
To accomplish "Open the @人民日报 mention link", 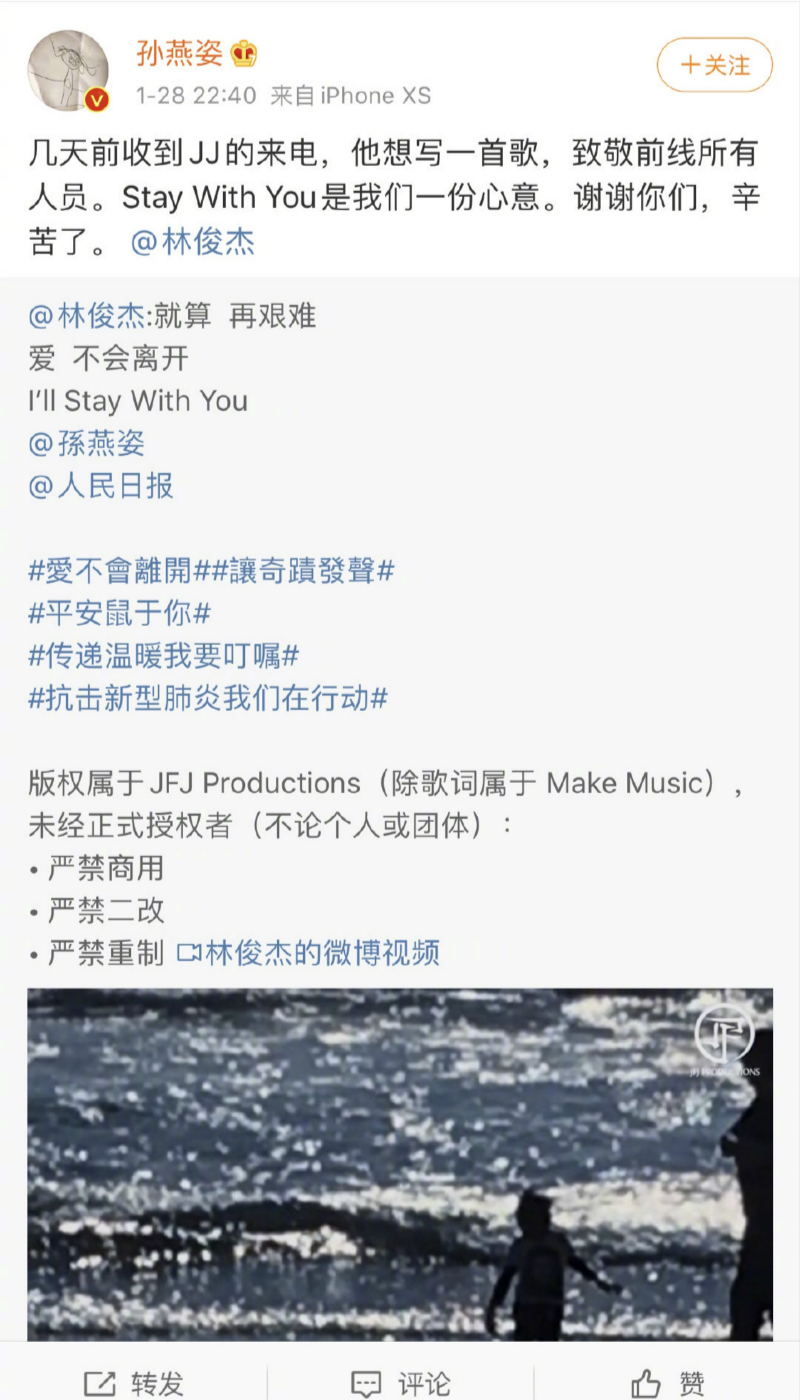I will point(101,486).
